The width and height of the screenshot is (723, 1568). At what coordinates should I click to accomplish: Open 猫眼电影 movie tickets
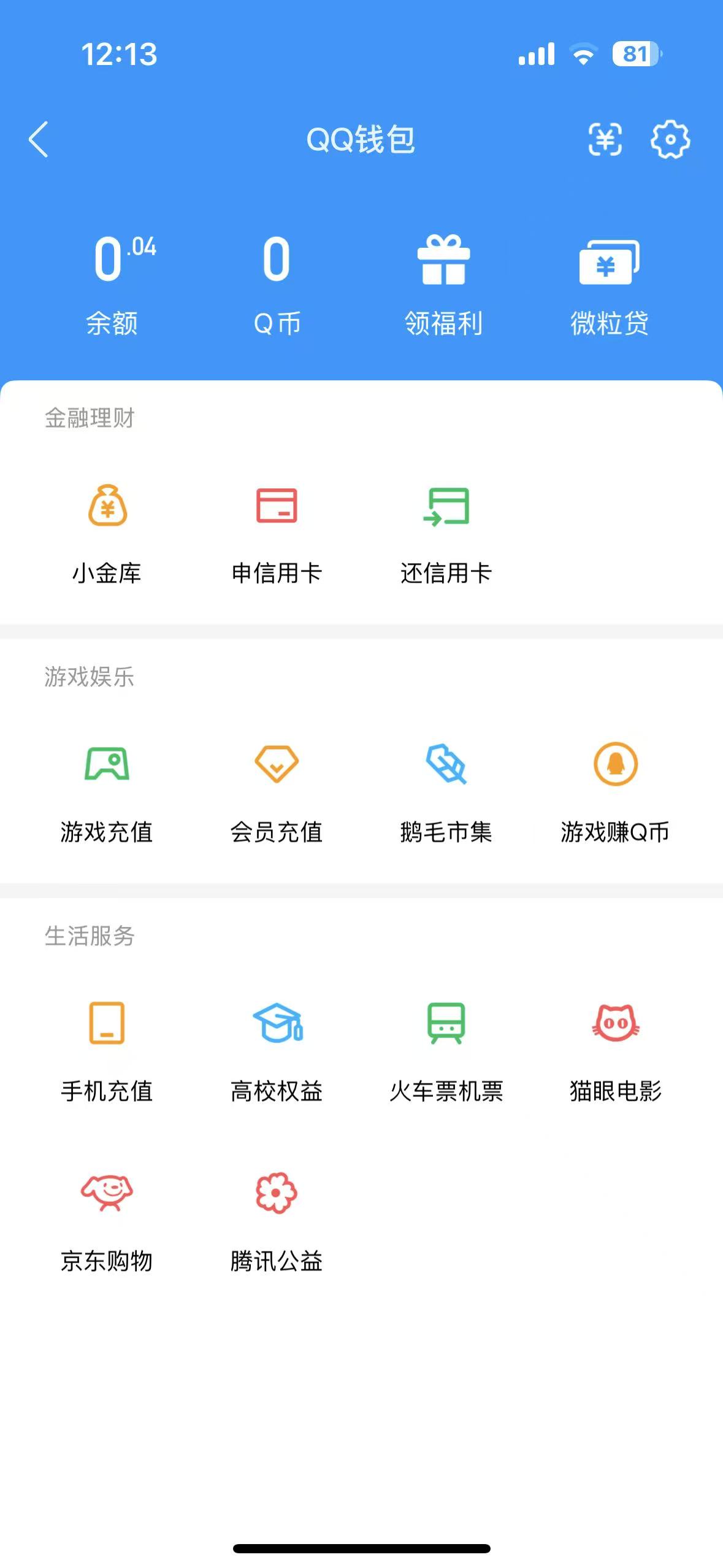click(616, 1049)
